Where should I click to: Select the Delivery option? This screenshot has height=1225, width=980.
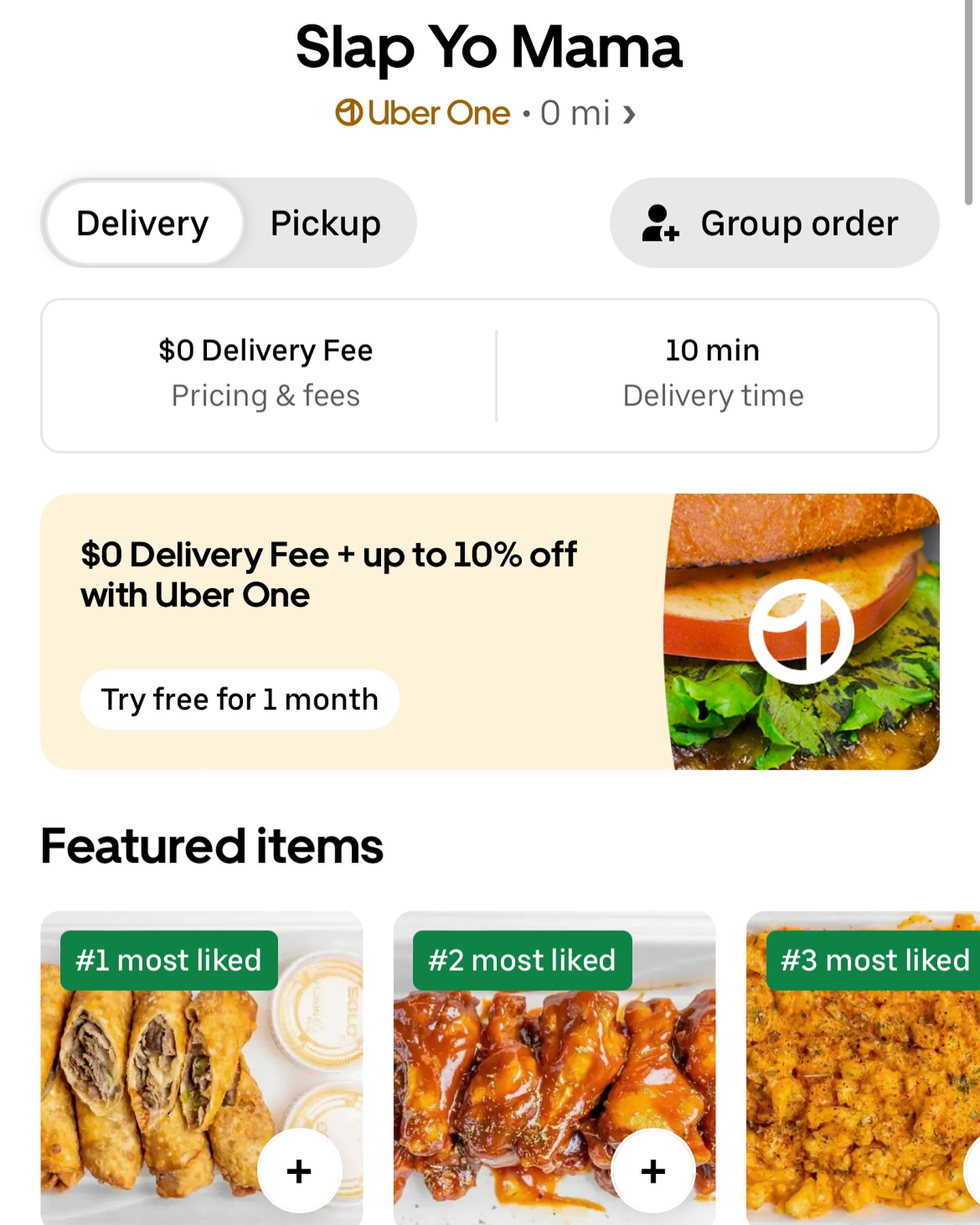coord(143,223)
